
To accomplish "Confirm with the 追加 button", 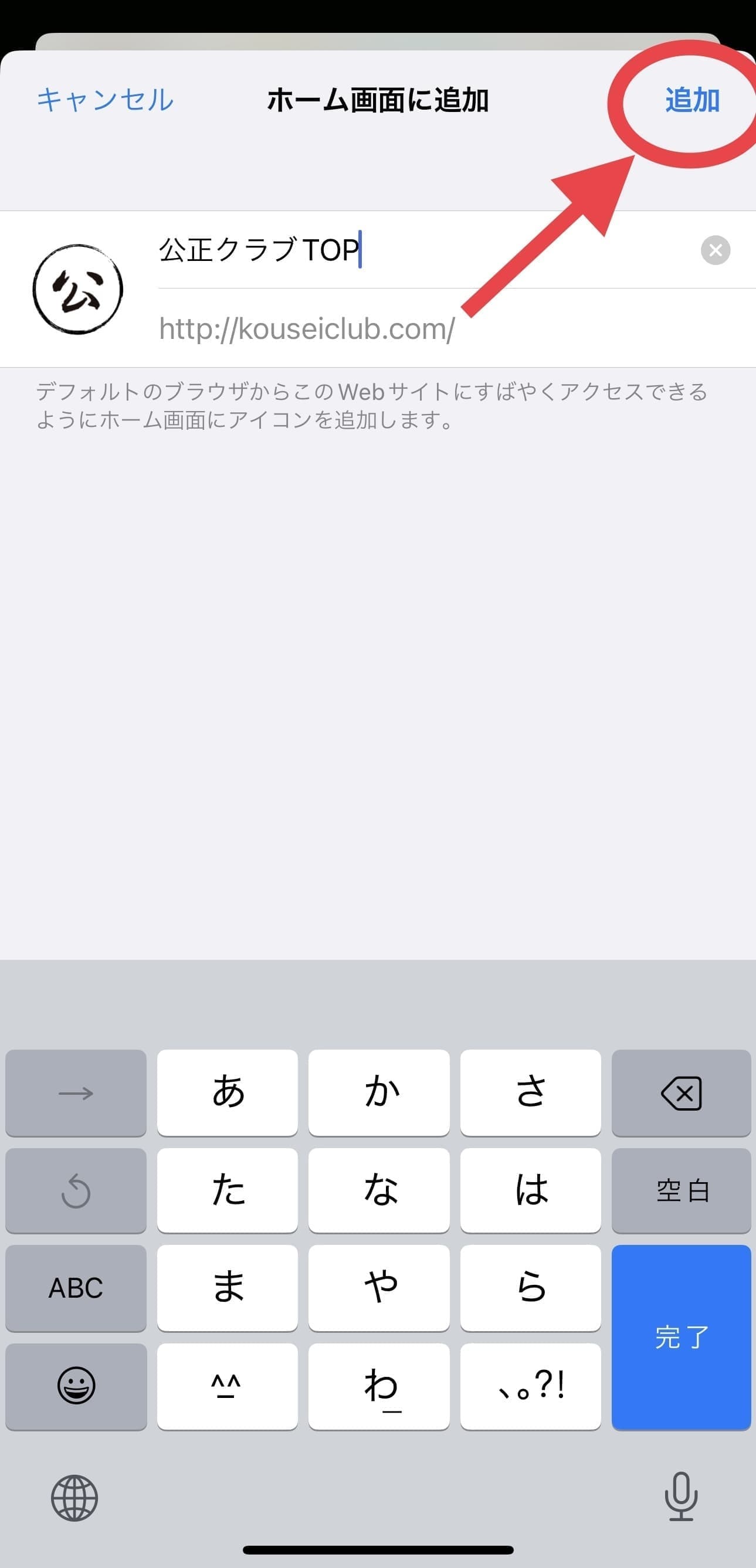I will pyautogui.click(x=691, y=100).
